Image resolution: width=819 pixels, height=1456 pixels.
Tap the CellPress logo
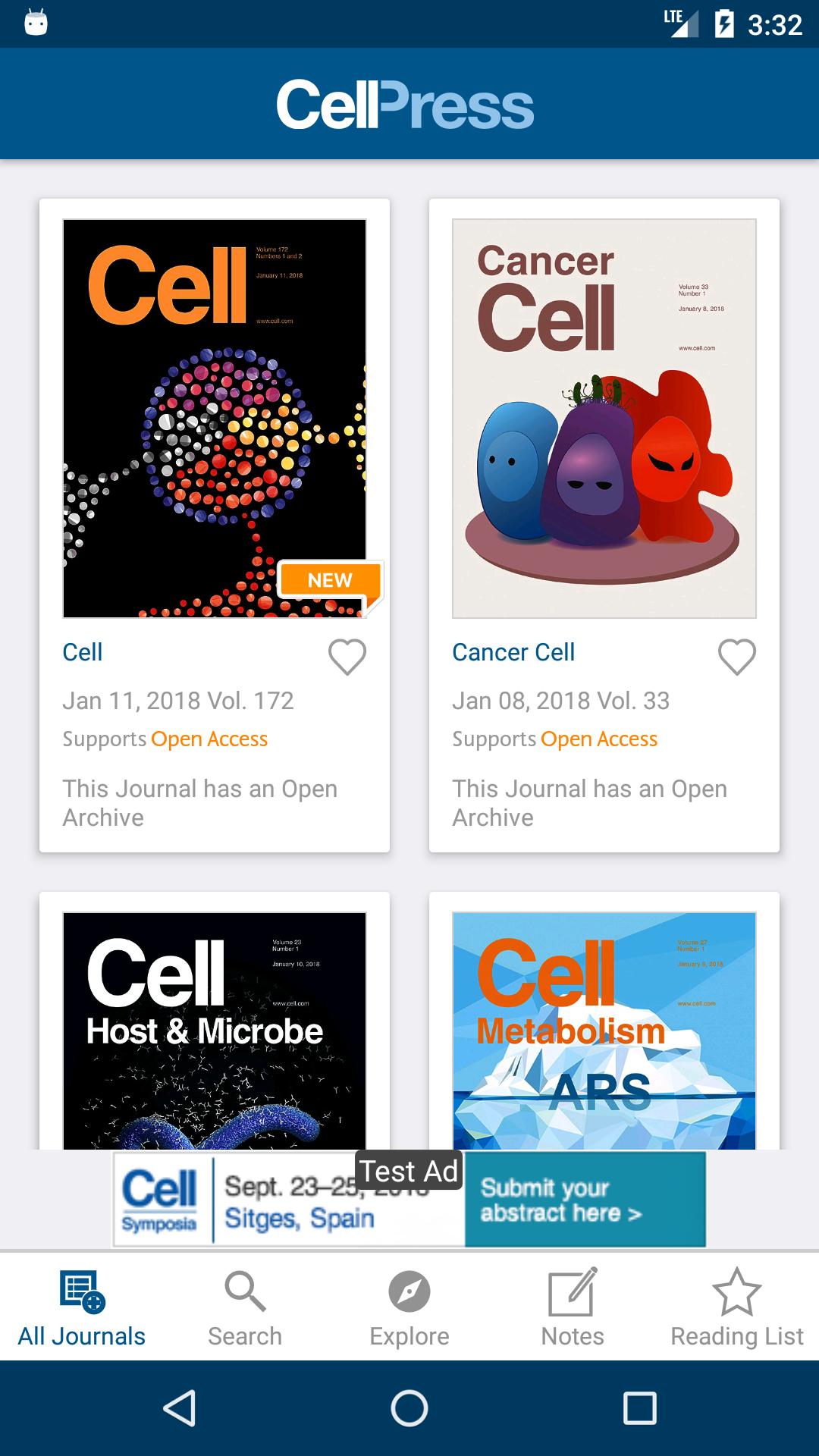pyautogui.click(x=408, y=104)
